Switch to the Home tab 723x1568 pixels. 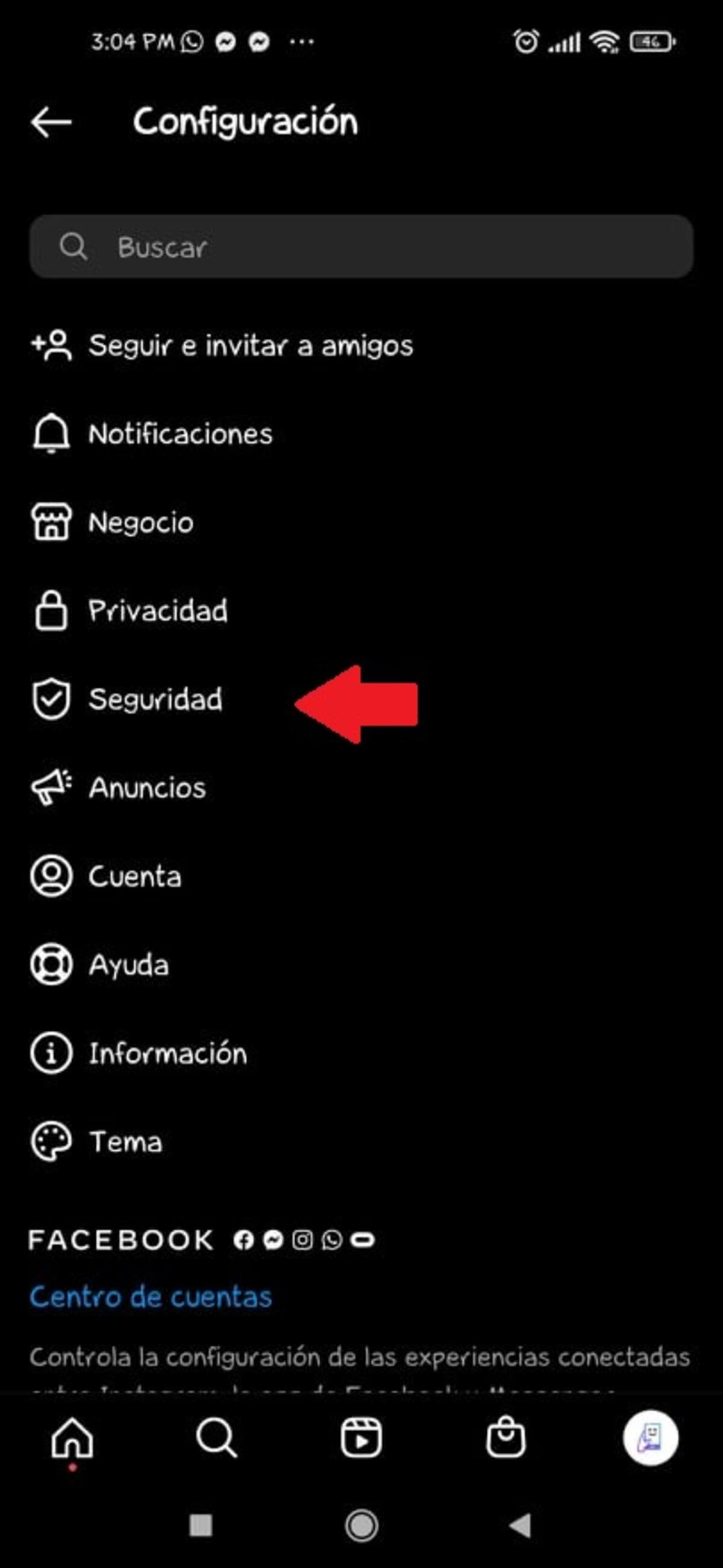pyautogui.click(x=72, y=1438)
